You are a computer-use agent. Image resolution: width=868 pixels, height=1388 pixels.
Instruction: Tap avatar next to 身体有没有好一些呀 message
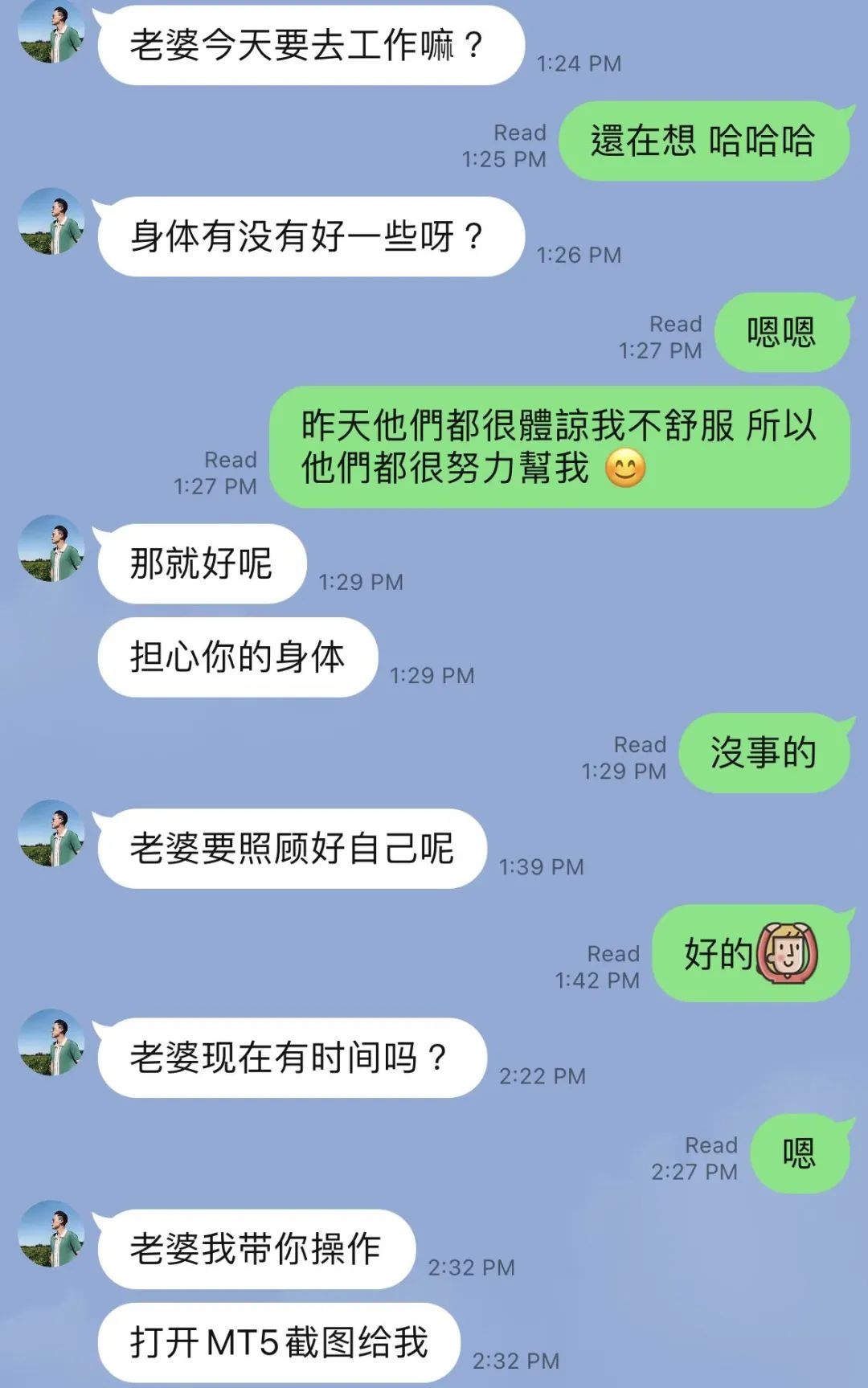pyautogui.click(x=51, y=222)
